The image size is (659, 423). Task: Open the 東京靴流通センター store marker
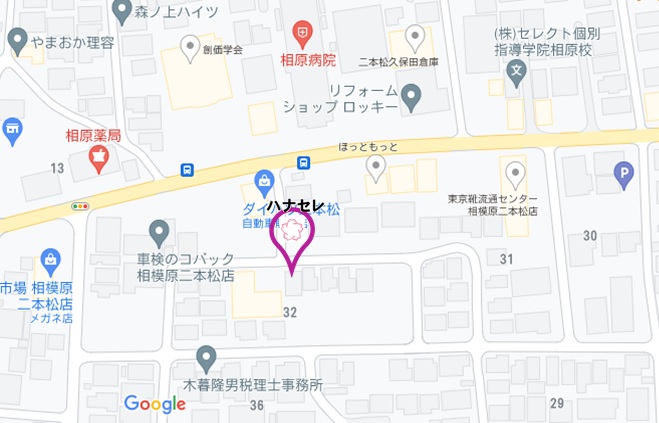[x=515, y=173]
